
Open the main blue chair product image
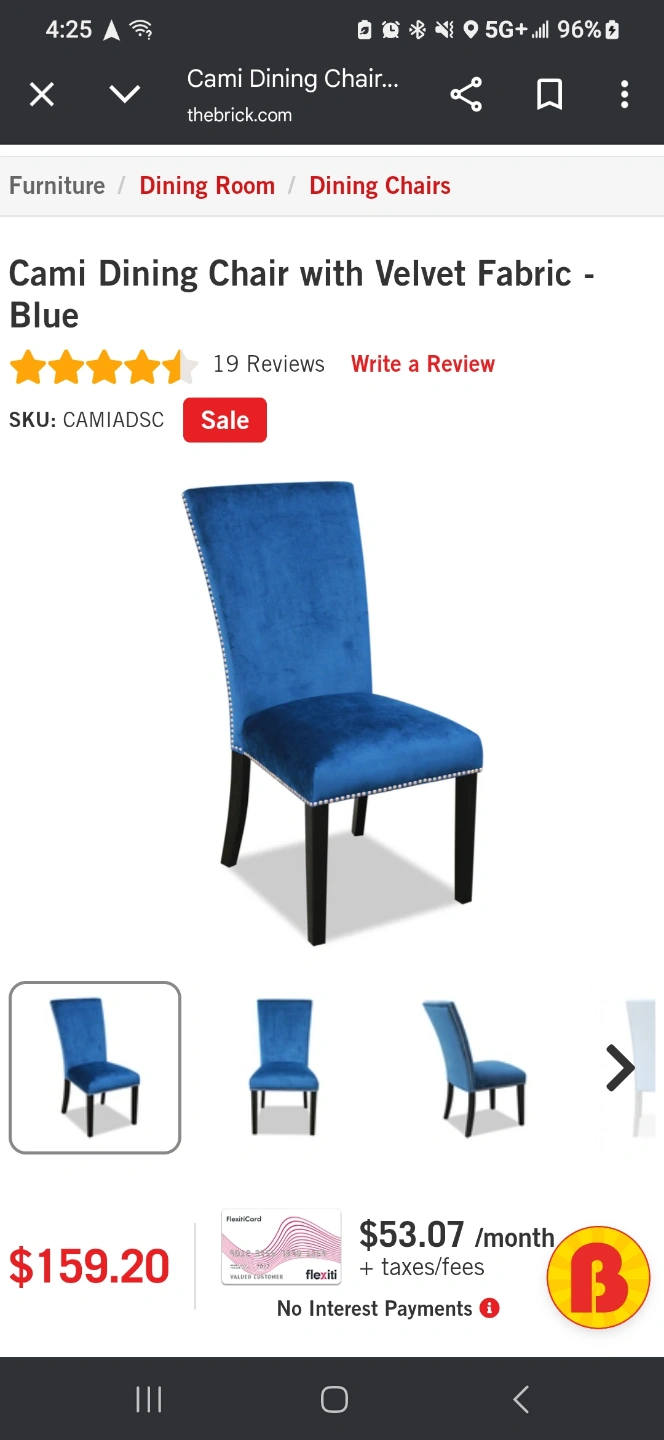[332, 712]
